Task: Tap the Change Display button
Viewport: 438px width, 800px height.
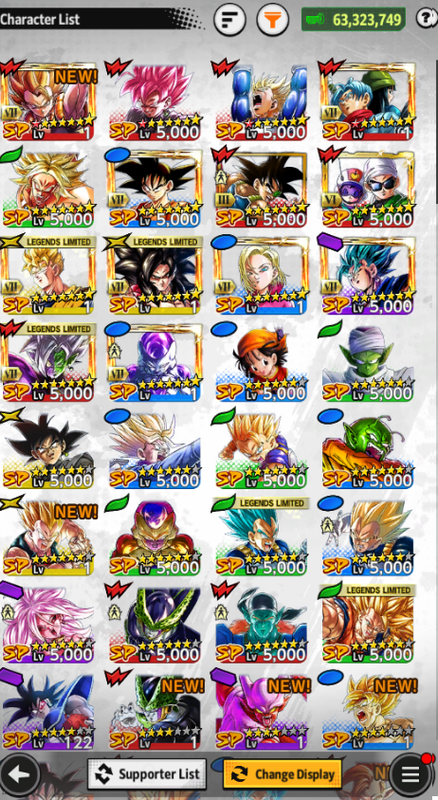Action: 282,774
